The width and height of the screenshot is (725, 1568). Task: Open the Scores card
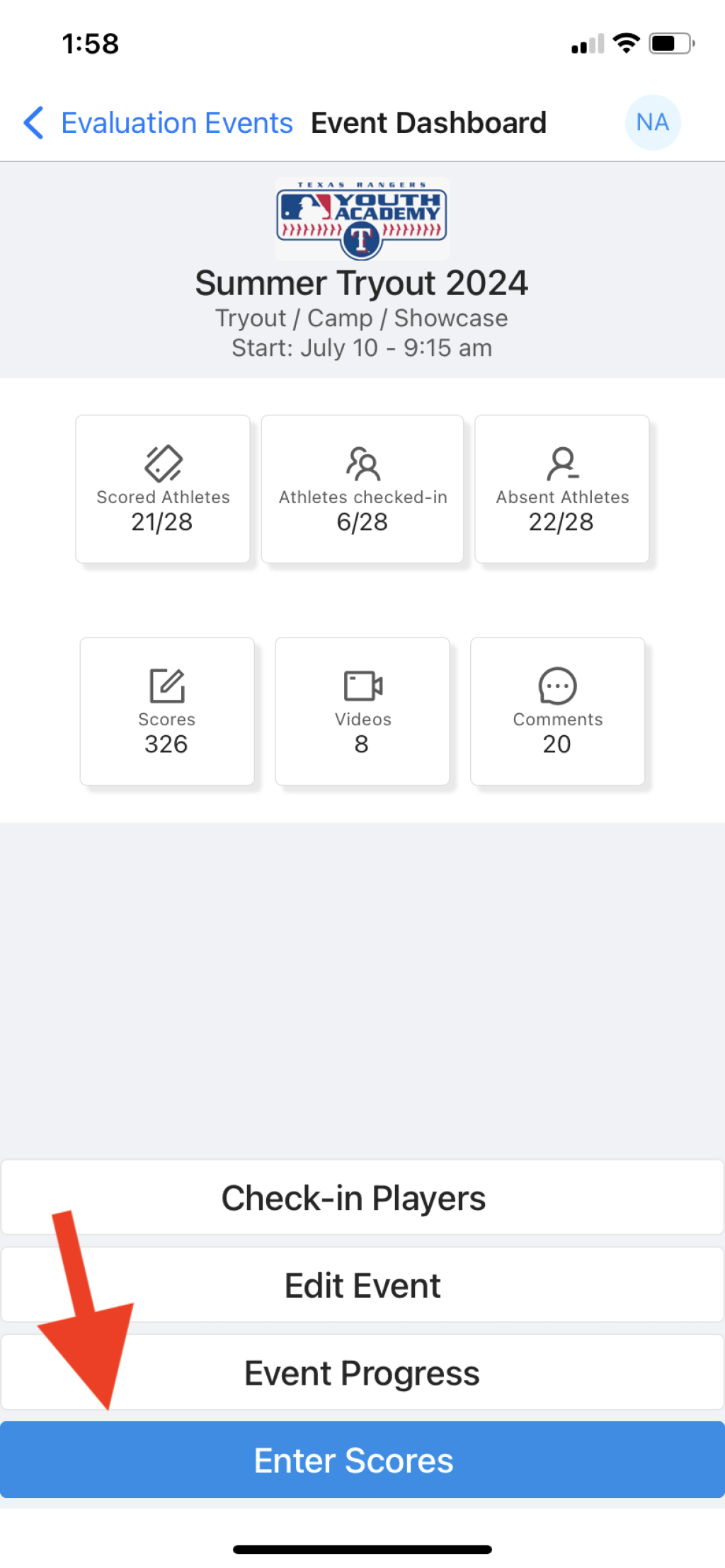coord(167,711)
